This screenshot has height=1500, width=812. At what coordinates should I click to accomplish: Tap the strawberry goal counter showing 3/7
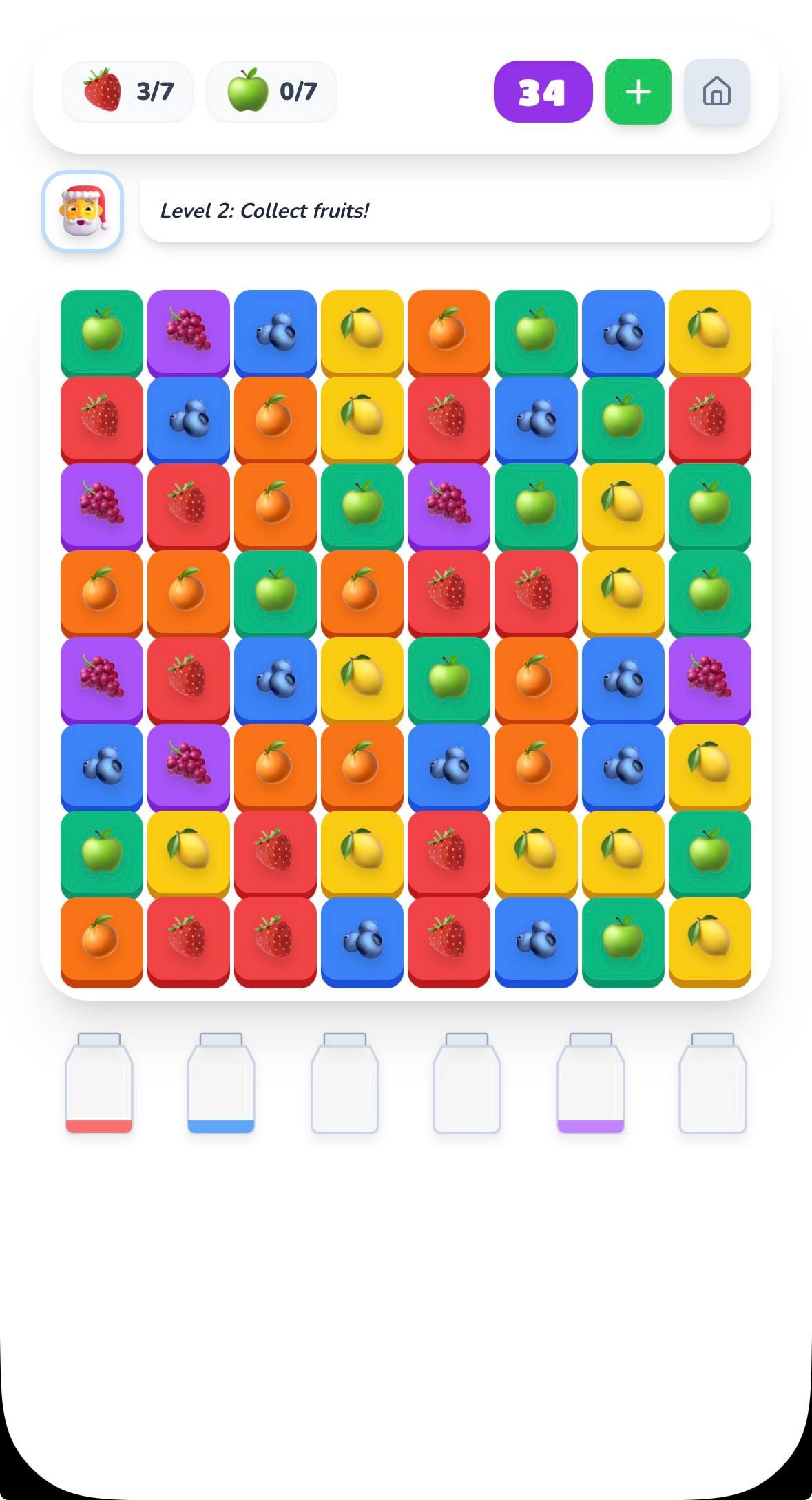(x=128, y=90)
